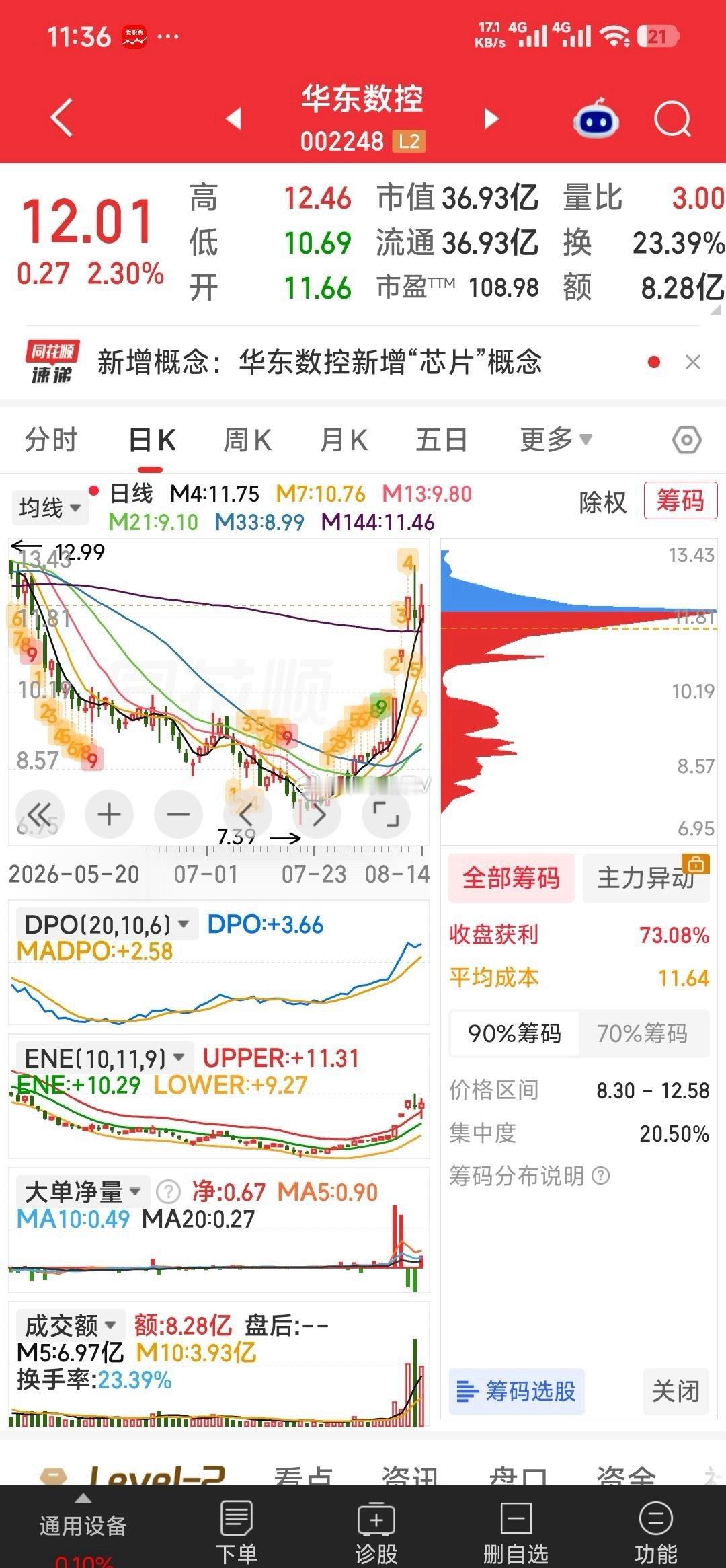Viewport: 726px width, 1568px height.
Task: Expand the 均线 indicator dropdown
Action: click(x=50, y=507)
